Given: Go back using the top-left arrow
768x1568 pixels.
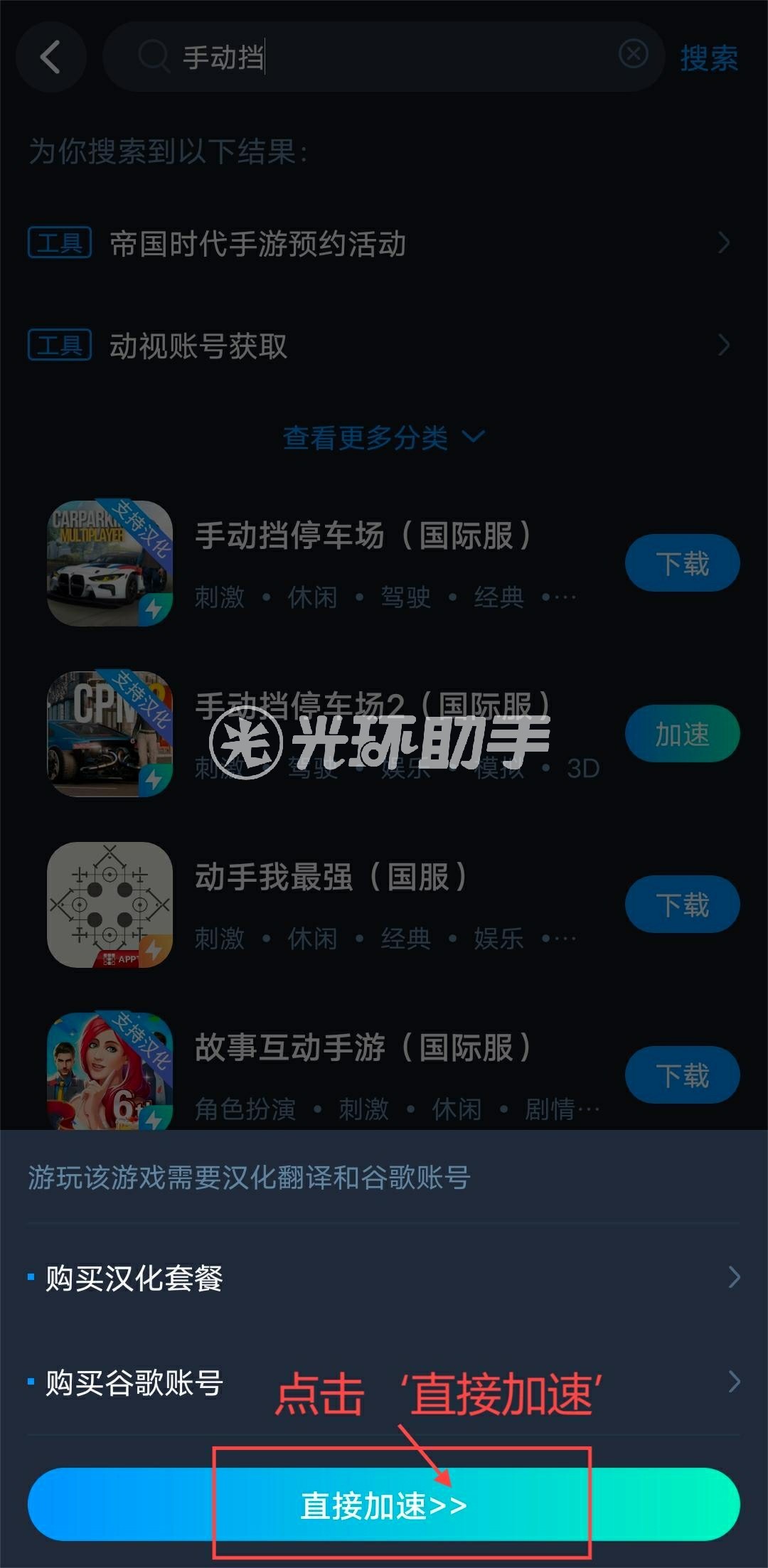Looking at the screenshot, I should coord(50,57).
